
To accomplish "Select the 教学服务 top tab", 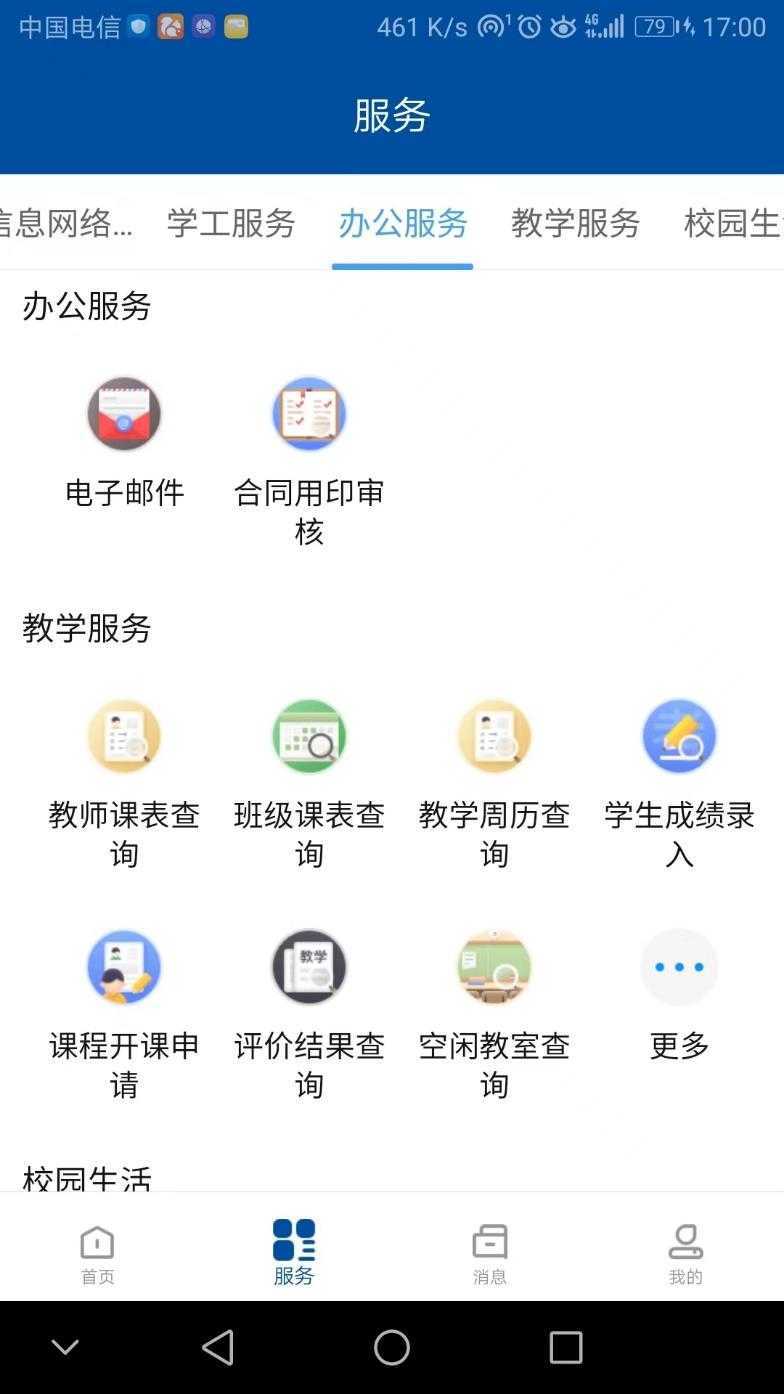I will 575,223.
